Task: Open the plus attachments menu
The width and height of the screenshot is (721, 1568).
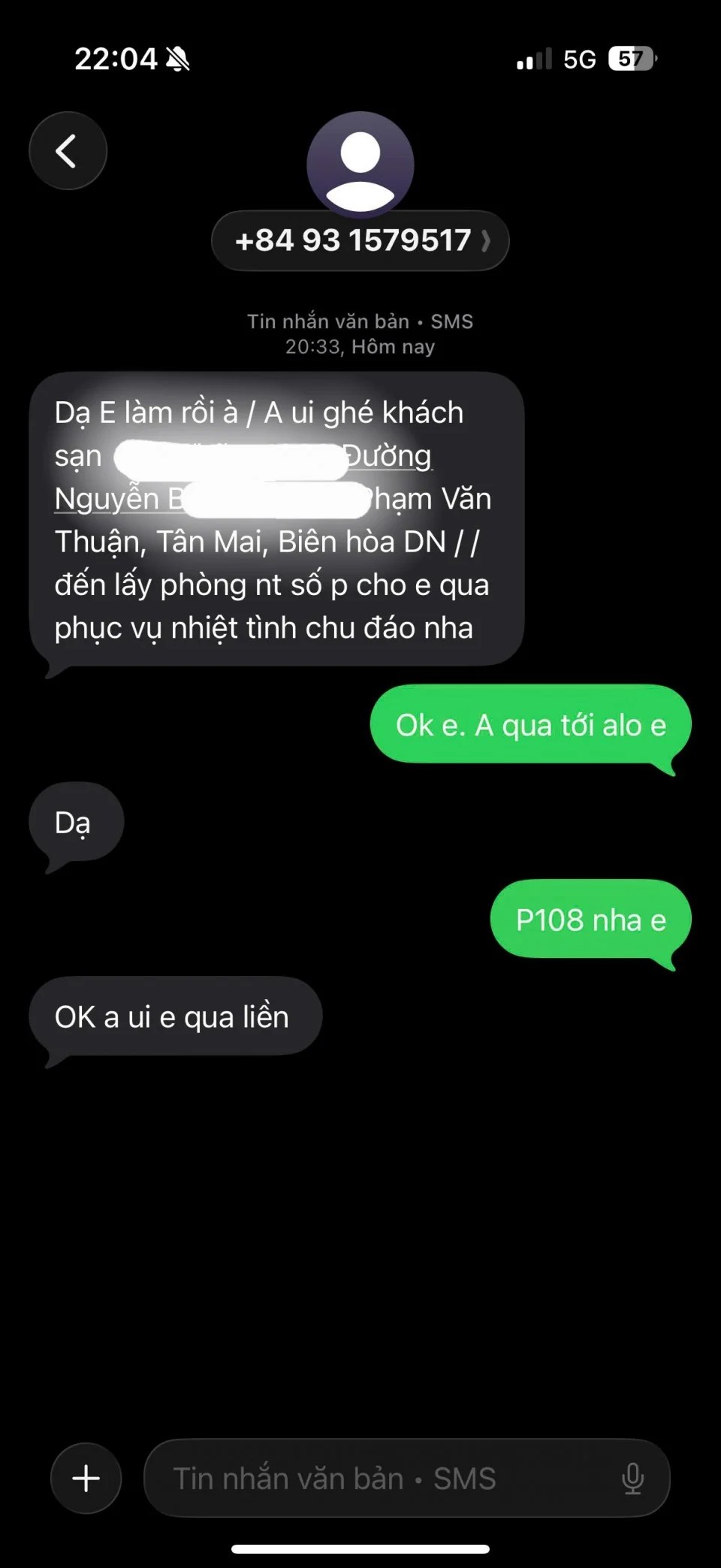Action: [x=86, y=1478]
